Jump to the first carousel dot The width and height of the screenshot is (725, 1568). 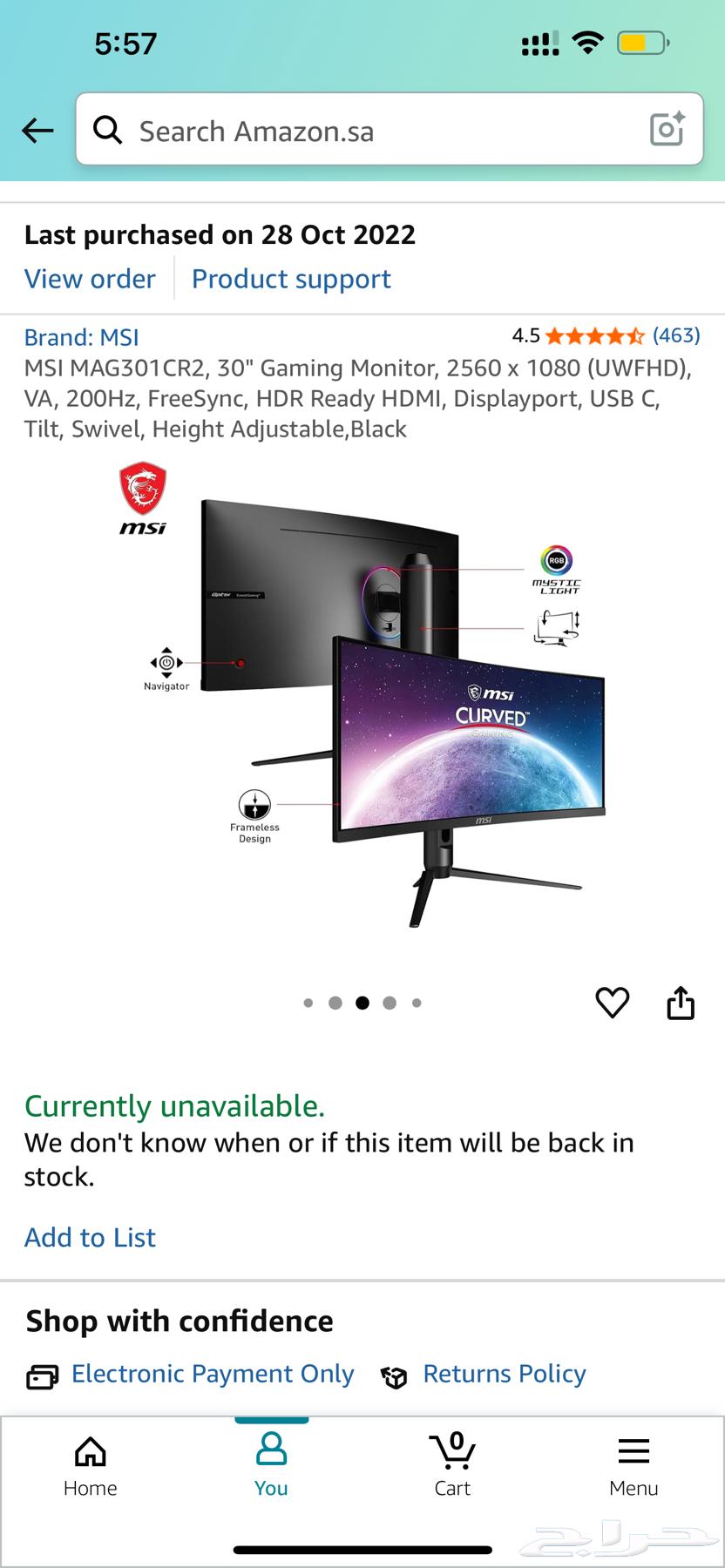(308, 1003)
